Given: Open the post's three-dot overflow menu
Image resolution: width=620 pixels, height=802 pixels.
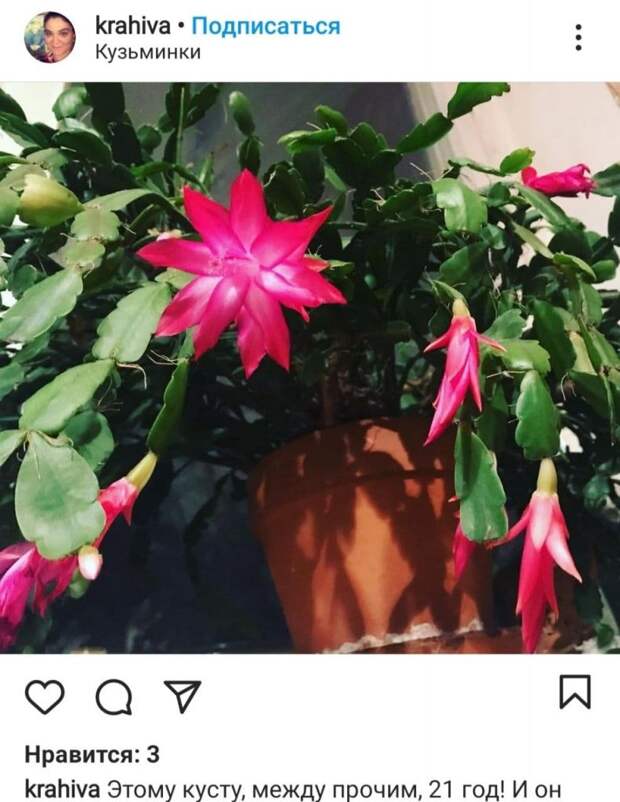Looking at the screenshot, I should pos(578,38).
